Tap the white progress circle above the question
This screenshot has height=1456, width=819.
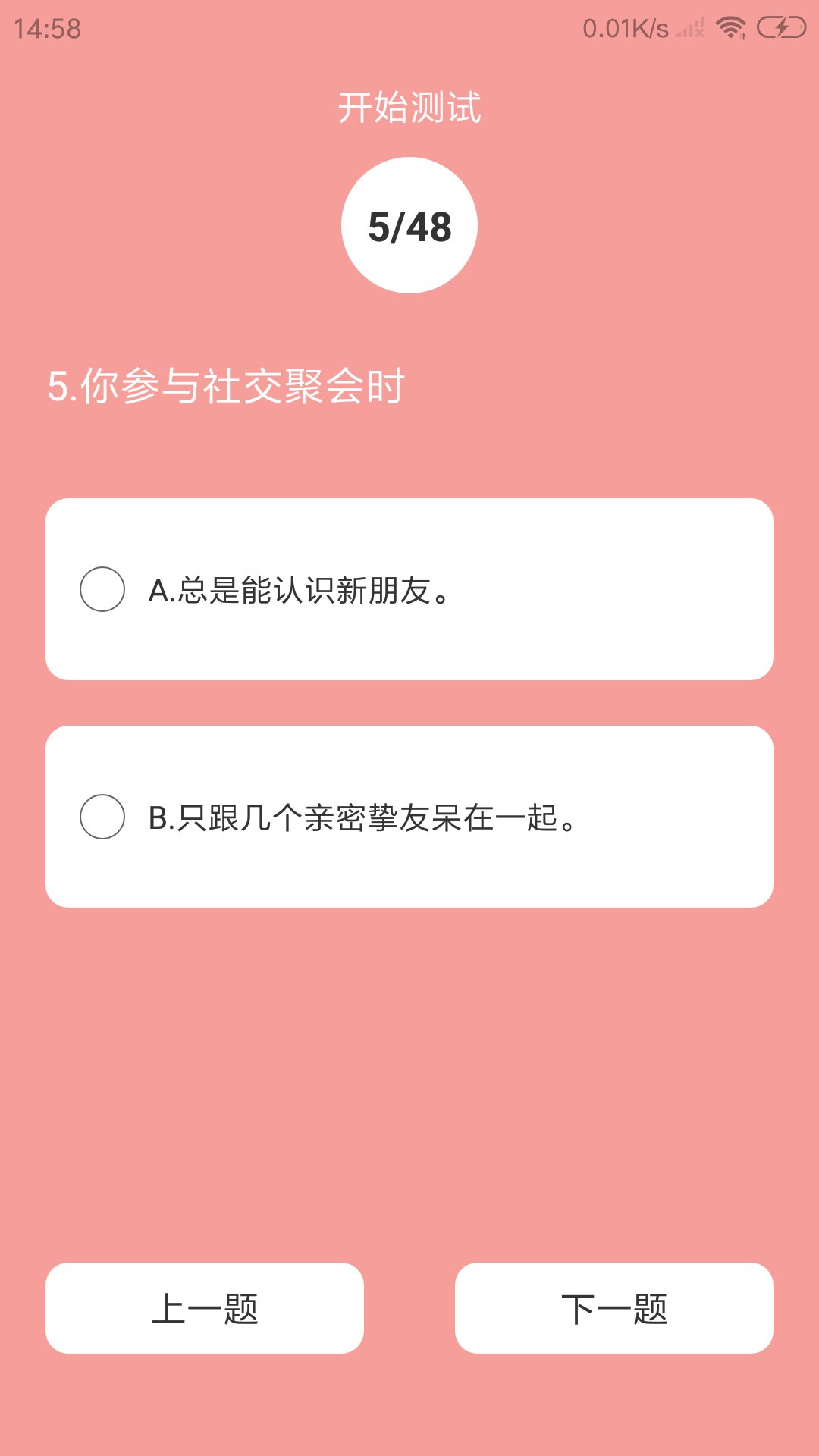pos(409,223)
